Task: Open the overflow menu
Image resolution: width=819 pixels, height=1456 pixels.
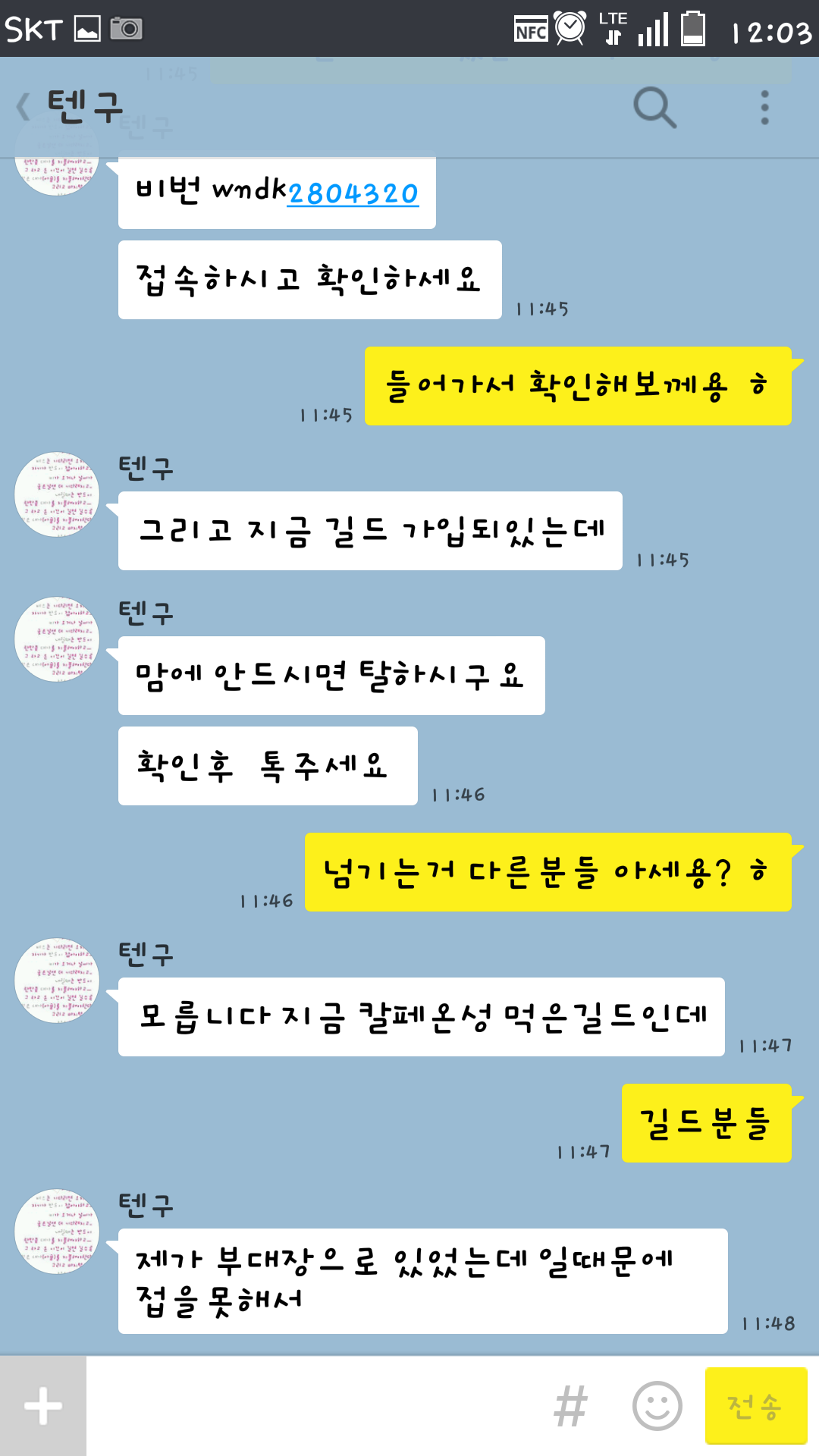Action: coord(764,107)
